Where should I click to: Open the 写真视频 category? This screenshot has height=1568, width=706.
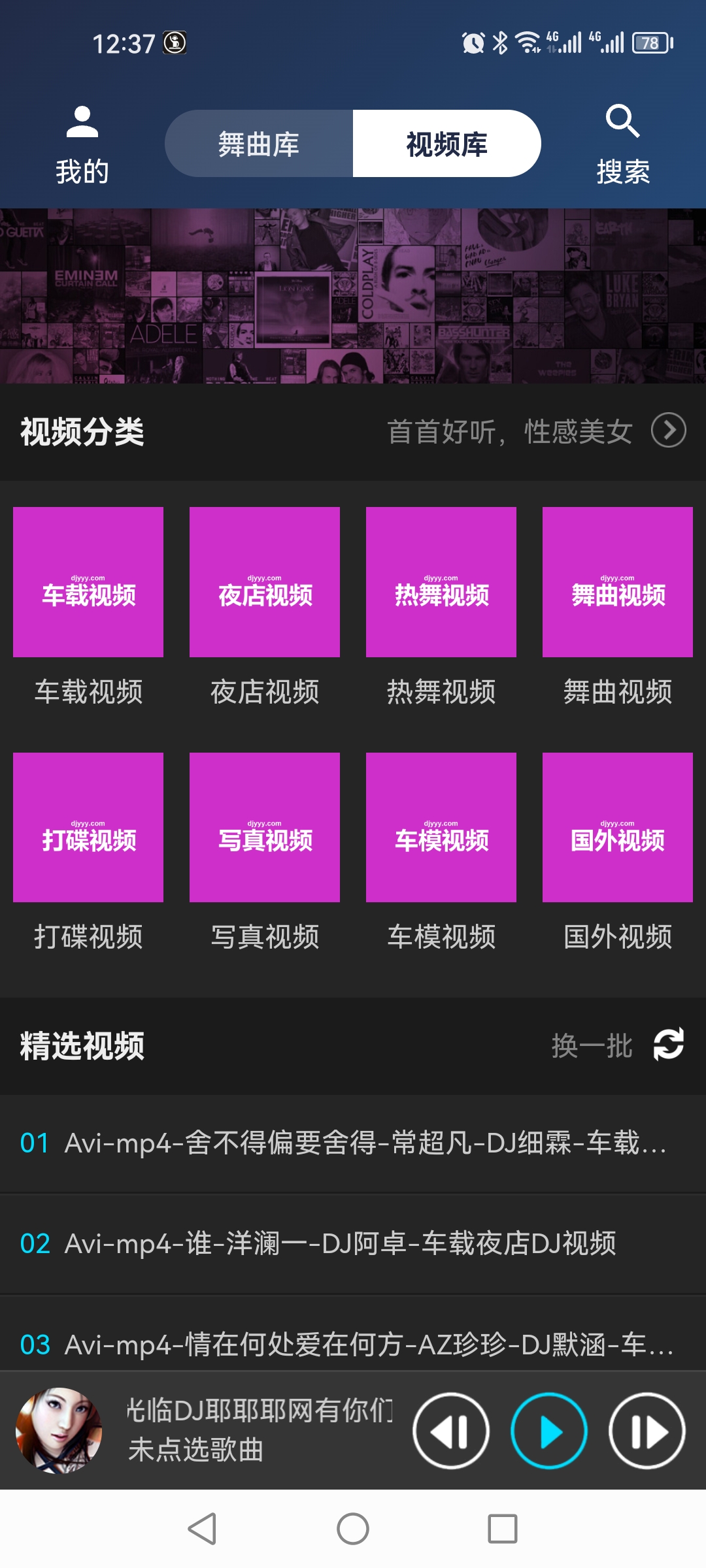tap(265, 827)
